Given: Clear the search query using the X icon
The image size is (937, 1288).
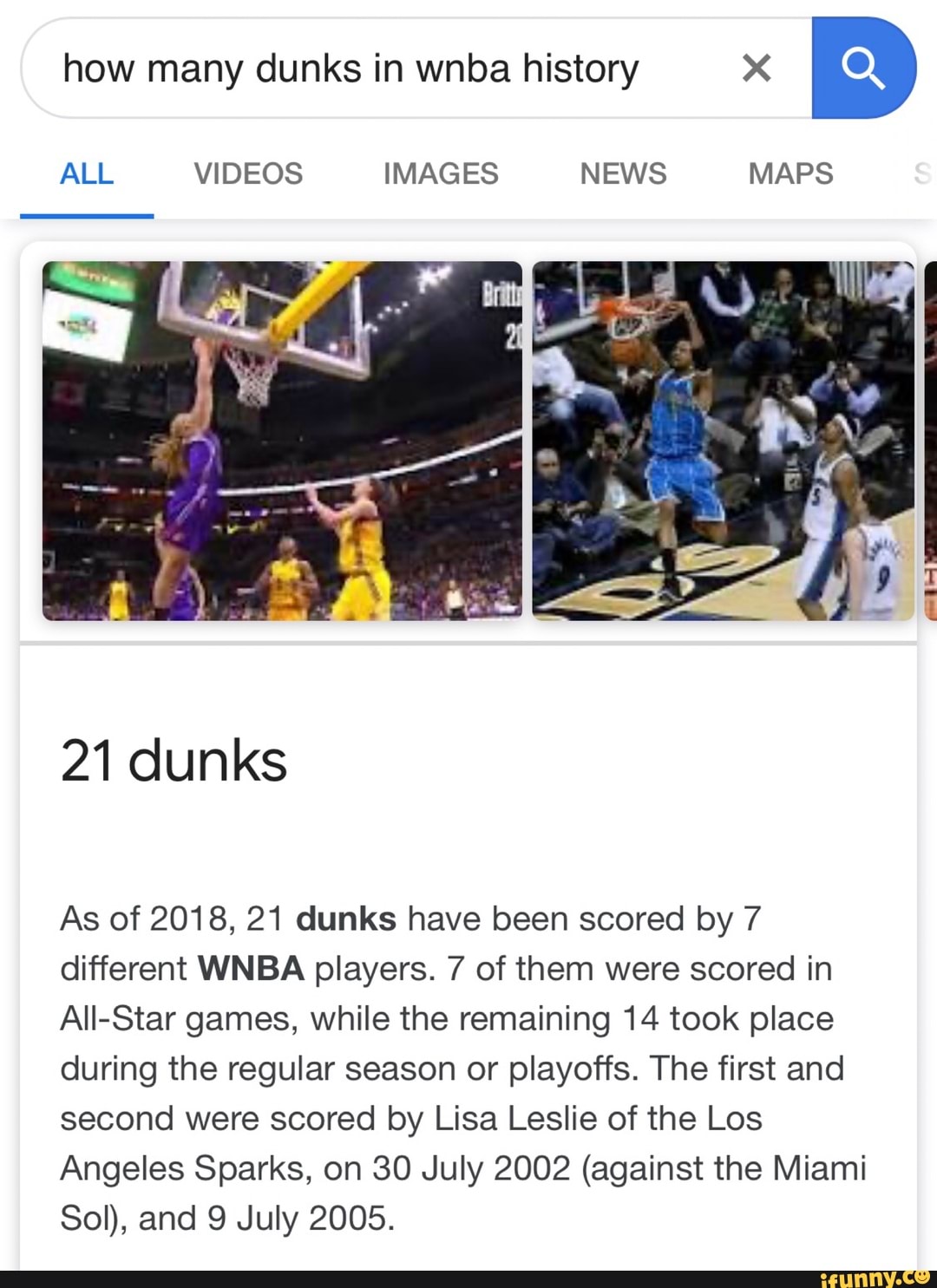Looking at the screenshot, I should click(754, 67).
